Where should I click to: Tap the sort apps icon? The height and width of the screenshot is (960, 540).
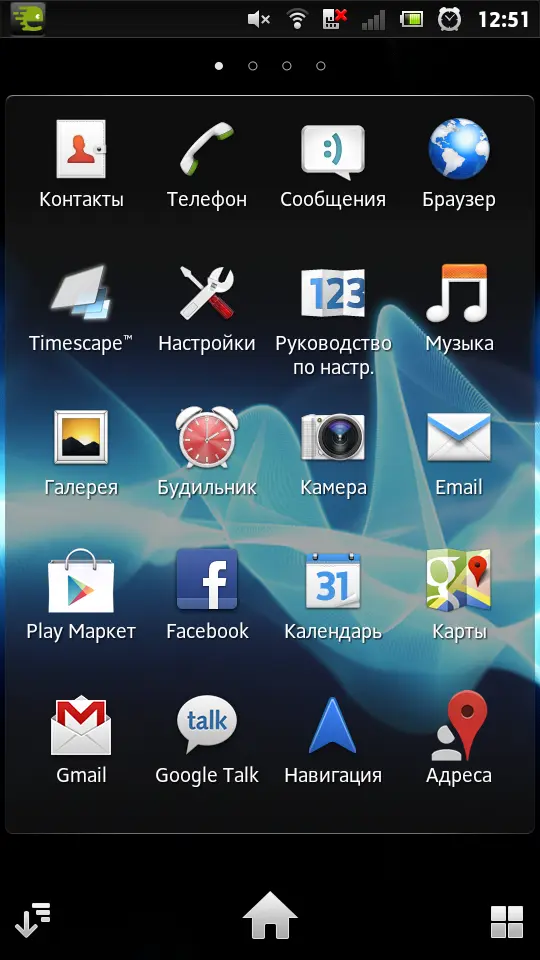32,920
